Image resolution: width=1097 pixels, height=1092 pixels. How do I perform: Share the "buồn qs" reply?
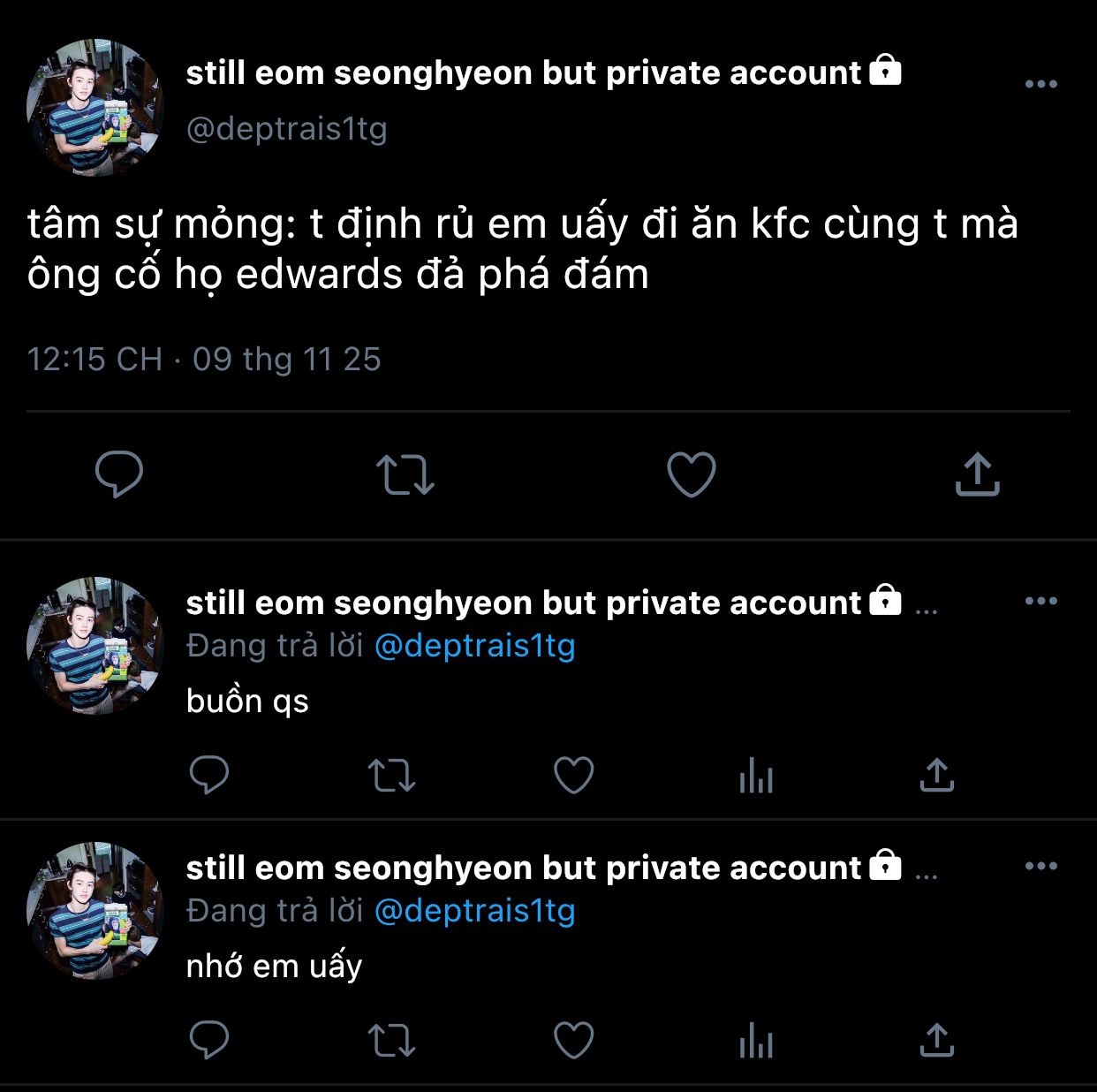pyautogui.click(x=936, y=776)
